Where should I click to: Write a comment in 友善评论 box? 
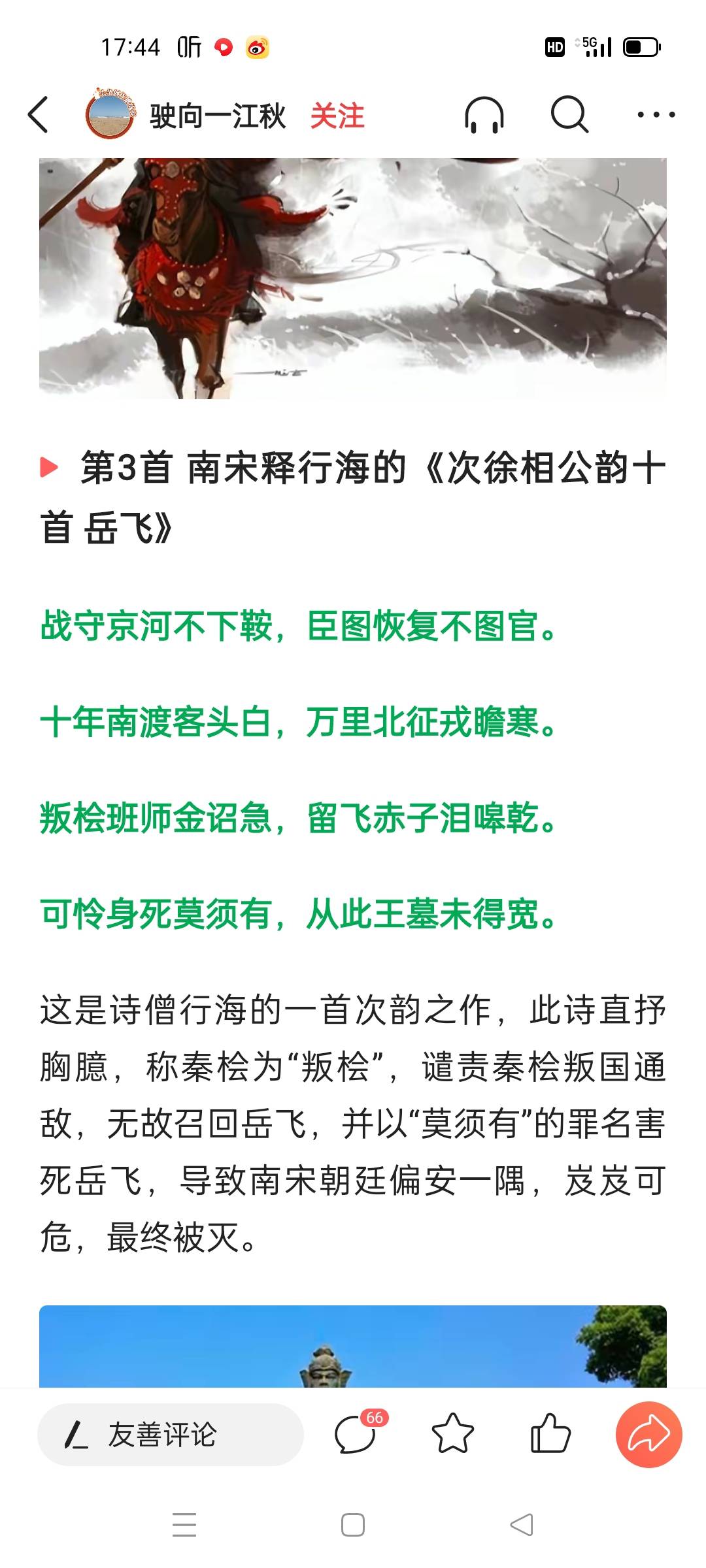[171, 1434]
